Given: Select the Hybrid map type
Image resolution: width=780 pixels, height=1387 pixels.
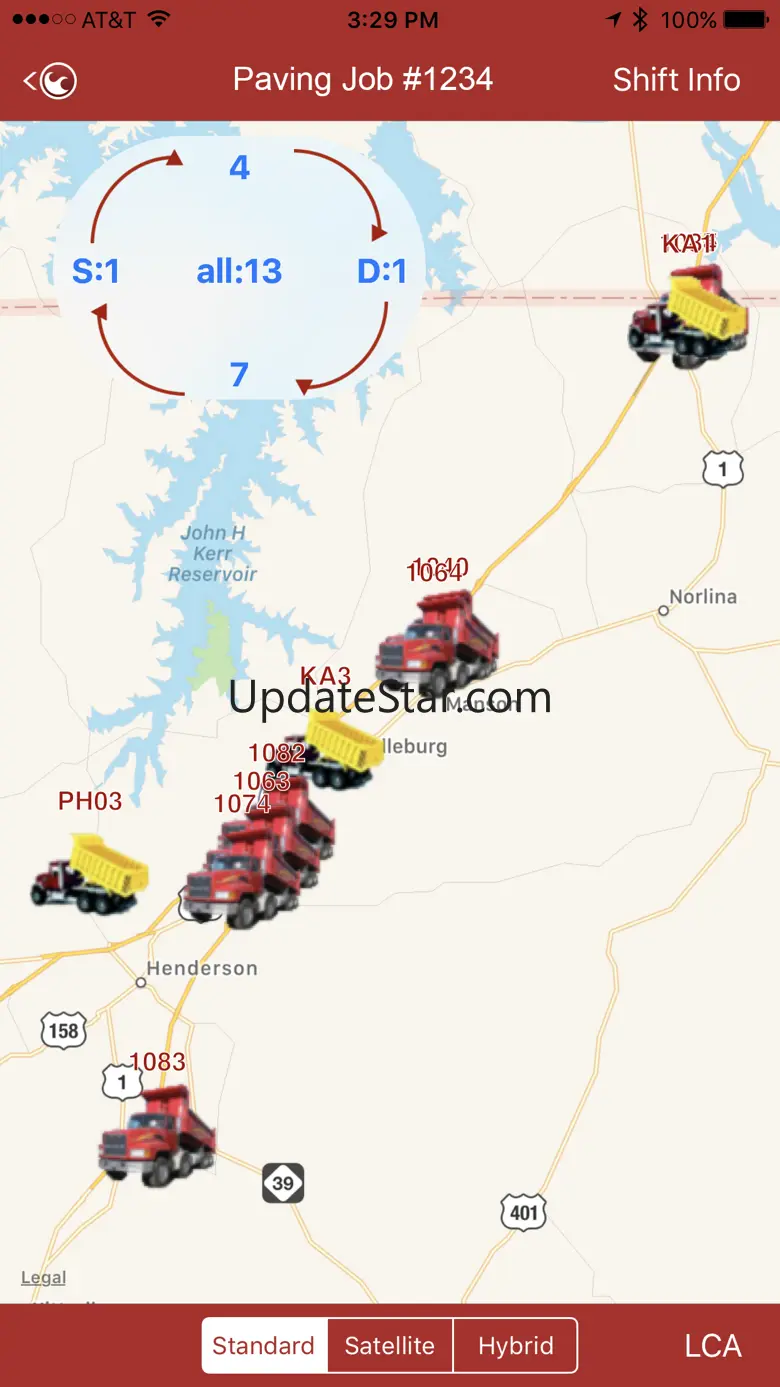Looking at the screenshot, I should [x=515, y=1345].
